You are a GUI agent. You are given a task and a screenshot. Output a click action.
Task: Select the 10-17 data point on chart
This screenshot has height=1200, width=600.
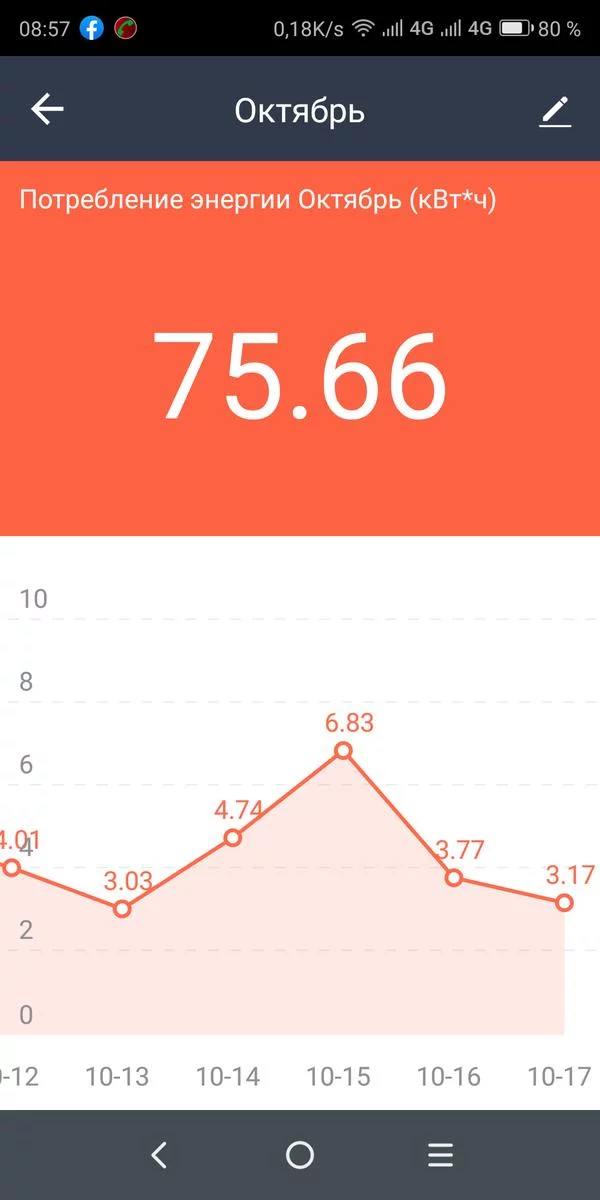click(564, 902)
